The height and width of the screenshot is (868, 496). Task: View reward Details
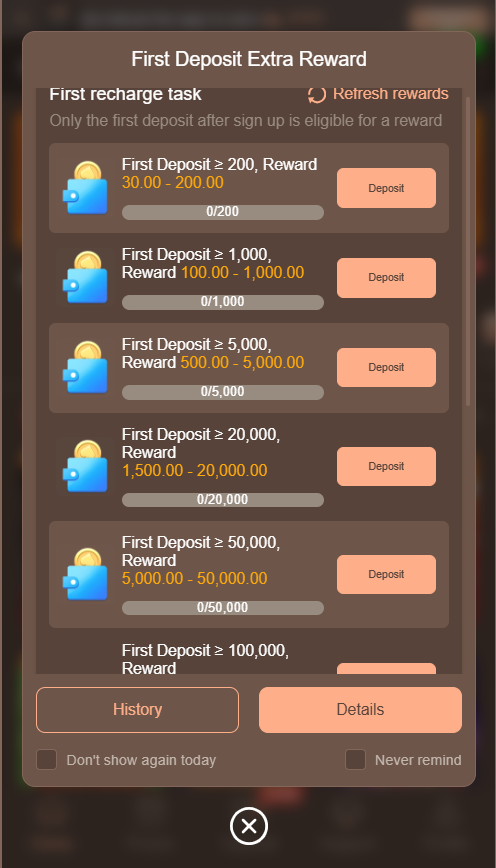click(x=360, y=710)
